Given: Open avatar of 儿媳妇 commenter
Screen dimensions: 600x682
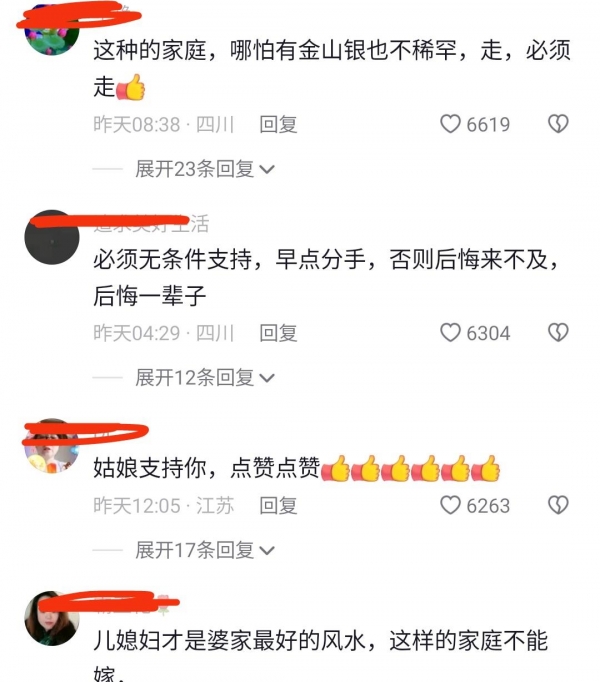Looking at the screenshot, I should tap(51, 618).
